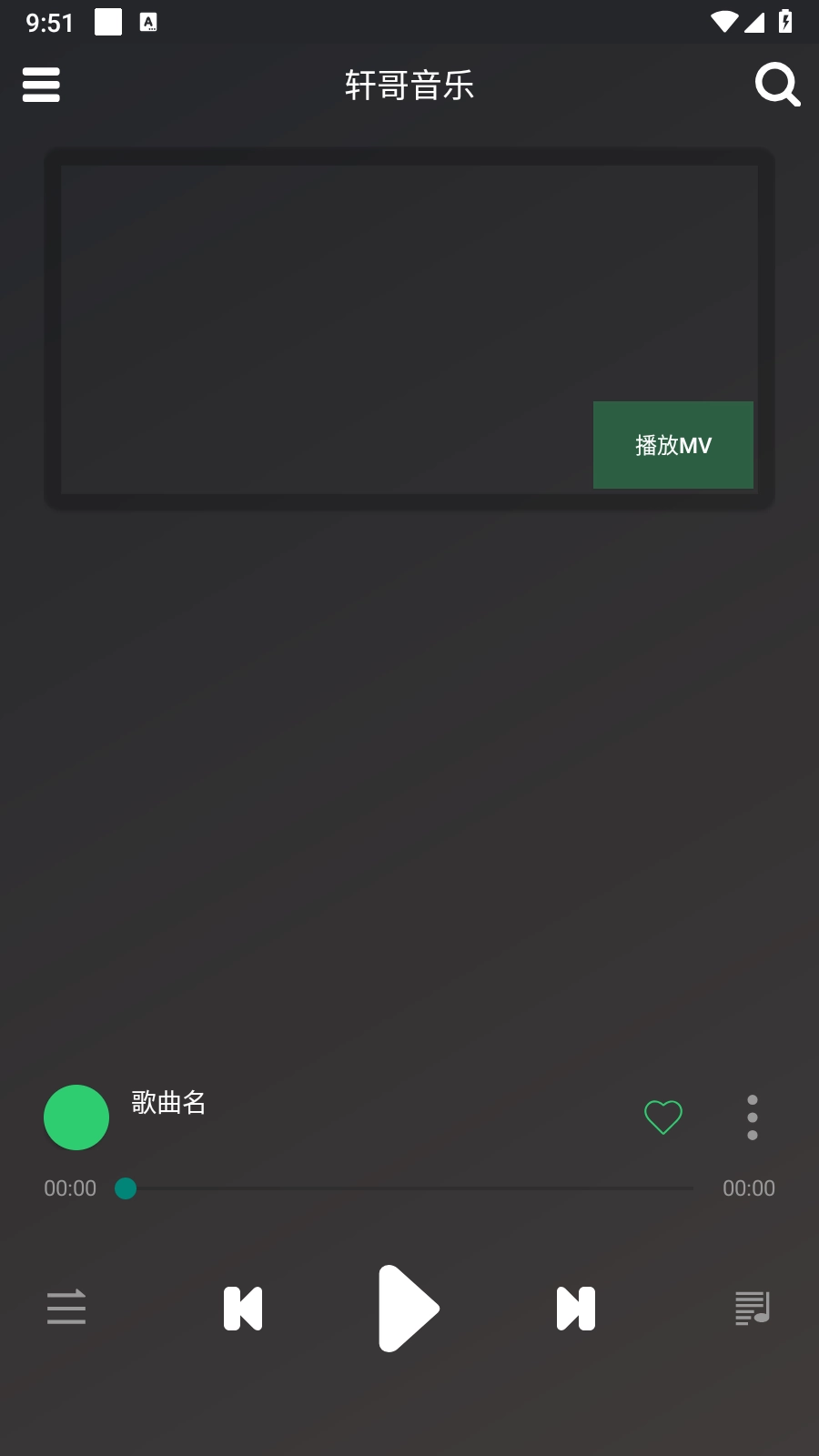Skip to the next track
819x1456 pixels.
tap(575, 1309)
